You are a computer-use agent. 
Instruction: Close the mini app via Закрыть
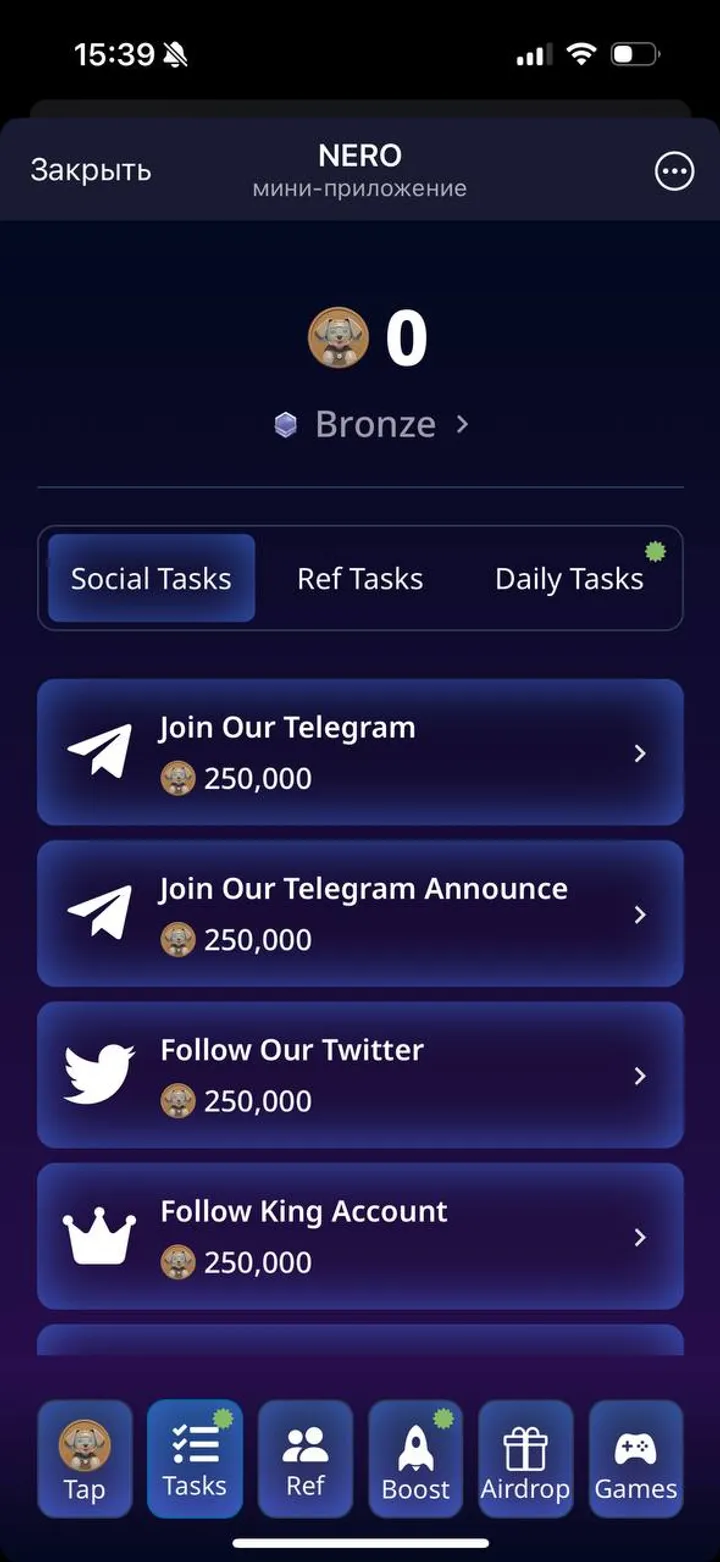coord(91,170)
